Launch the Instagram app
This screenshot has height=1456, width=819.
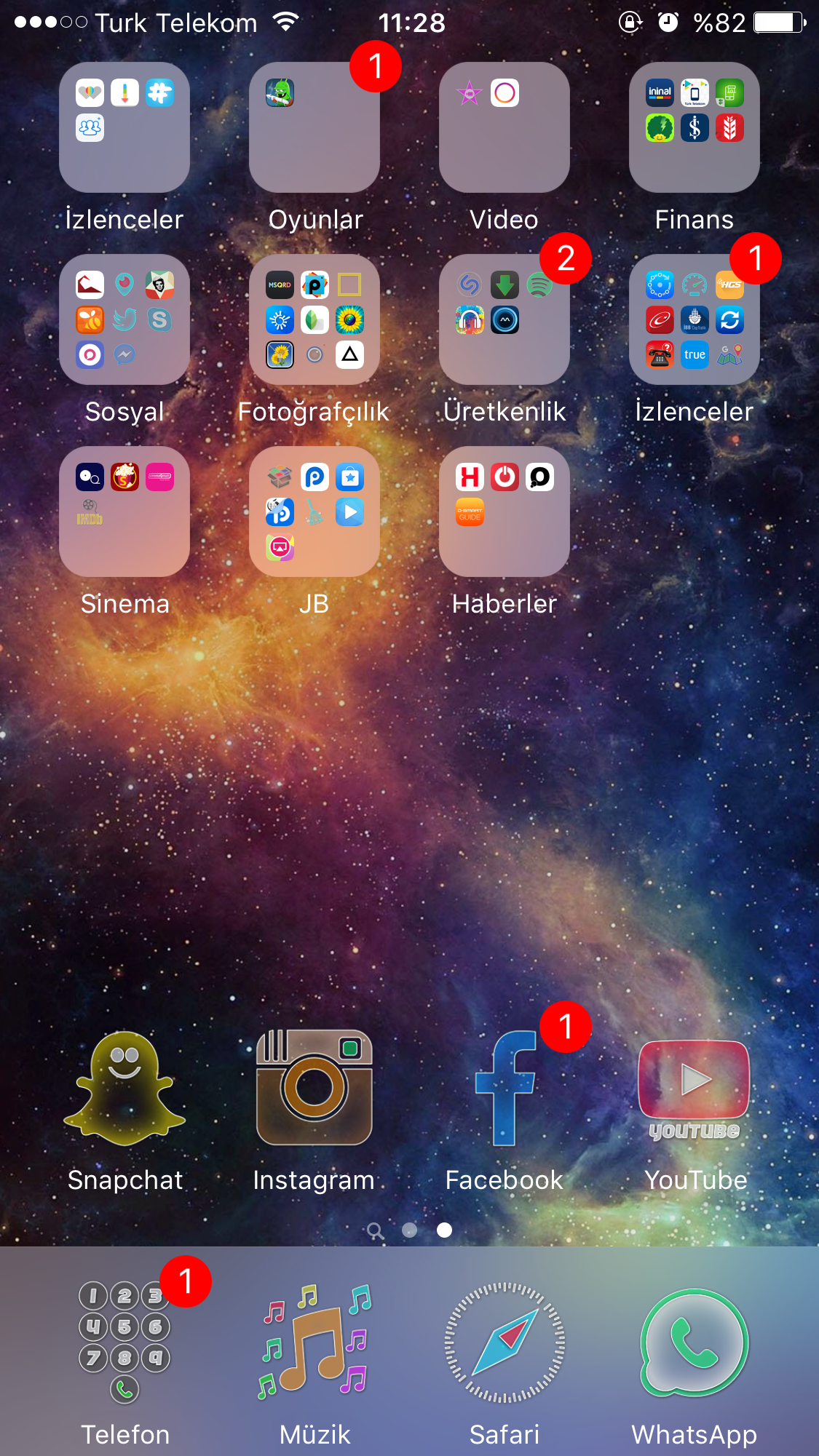[314, 1088]
